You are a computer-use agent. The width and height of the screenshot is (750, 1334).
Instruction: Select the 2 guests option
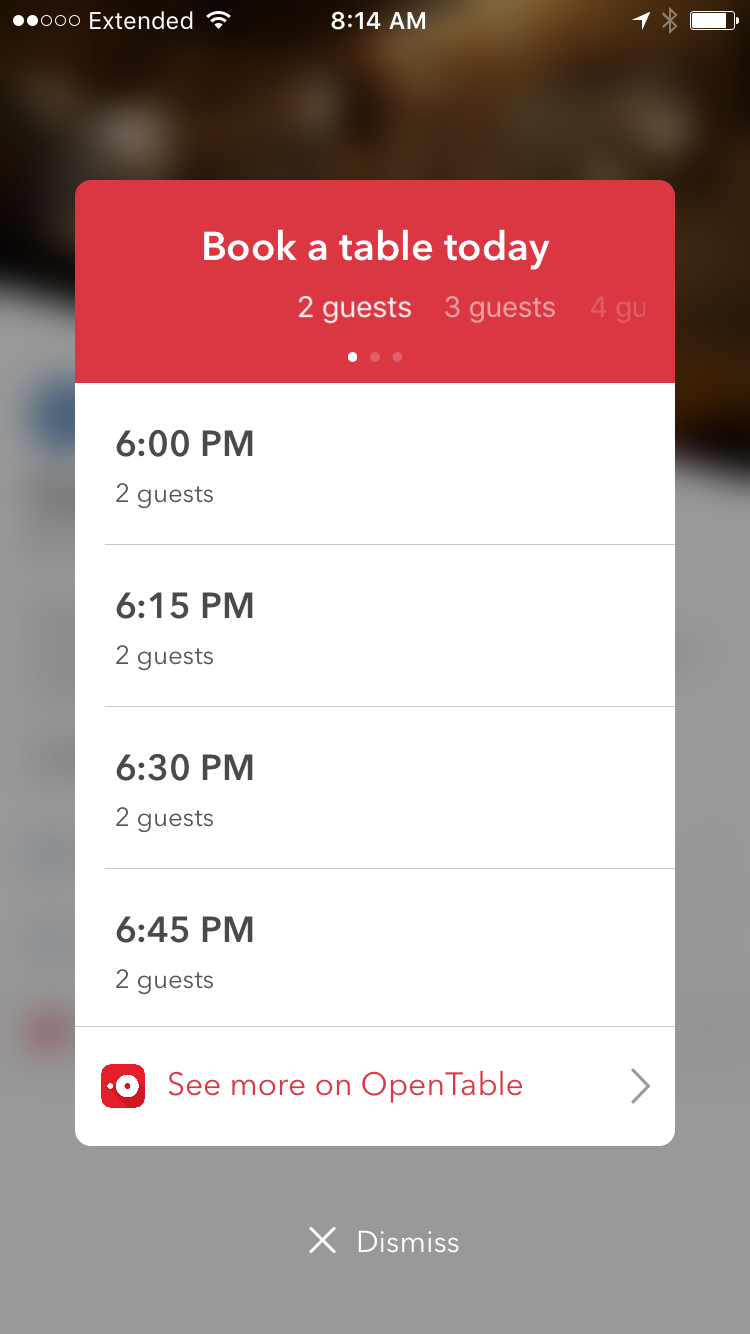pos(354,307)
